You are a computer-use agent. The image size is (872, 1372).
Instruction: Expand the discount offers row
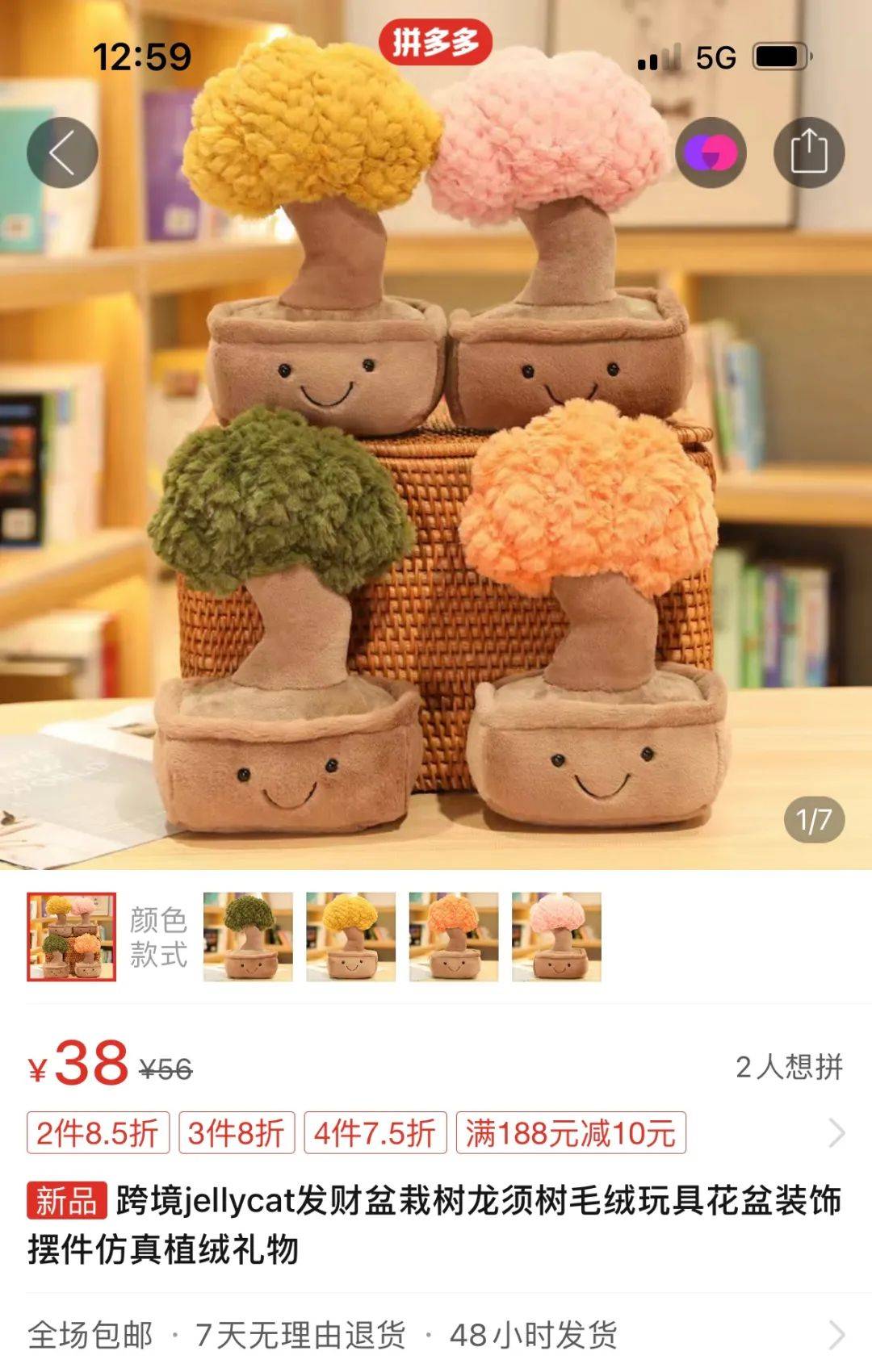click(836, 1133)
